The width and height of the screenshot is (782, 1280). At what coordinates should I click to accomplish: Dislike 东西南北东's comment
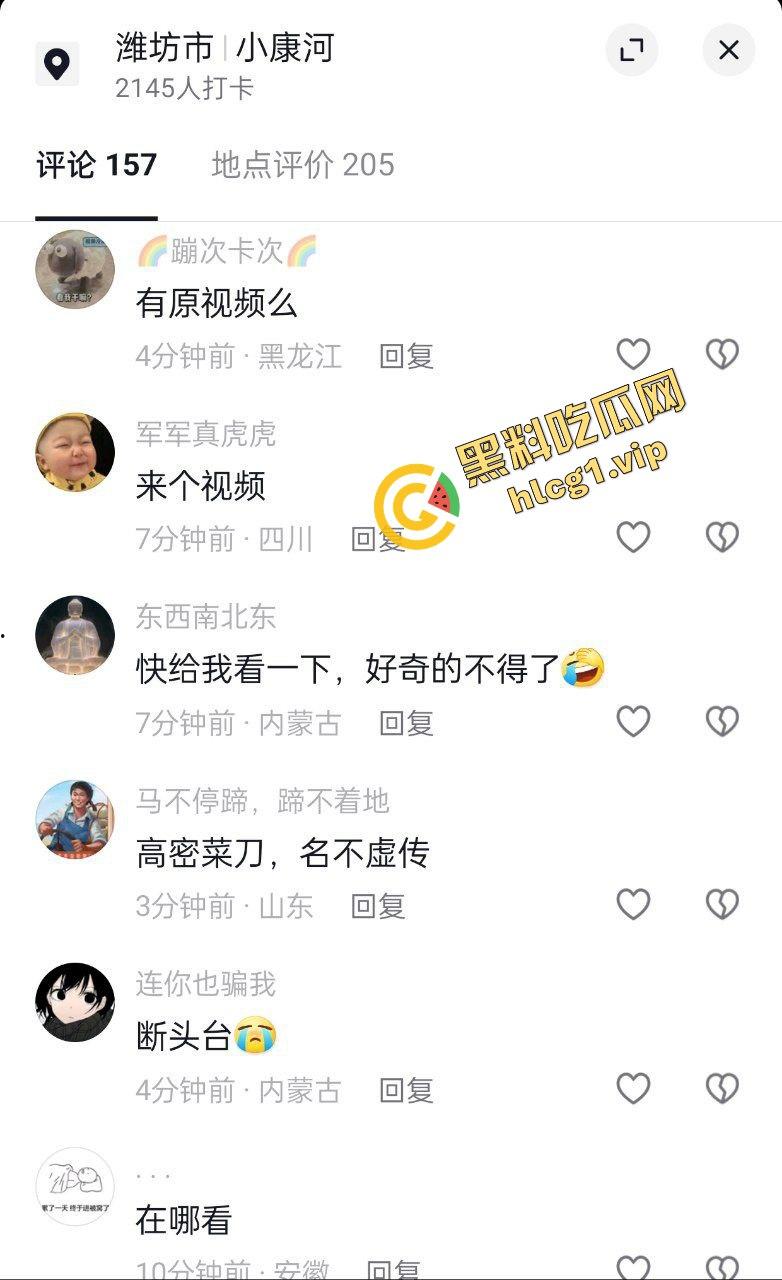pyautogui.click(x=722, y=721)
